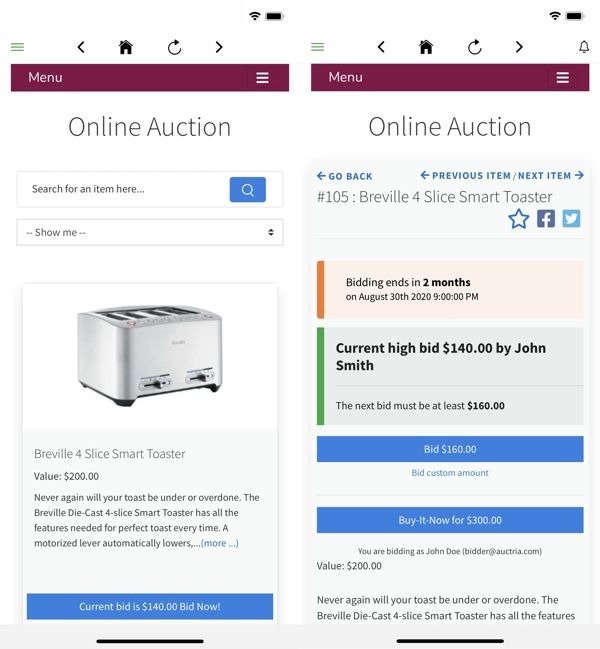600x649 pixels.
Task: Open the notifications bell
Action: pos(584,47)
